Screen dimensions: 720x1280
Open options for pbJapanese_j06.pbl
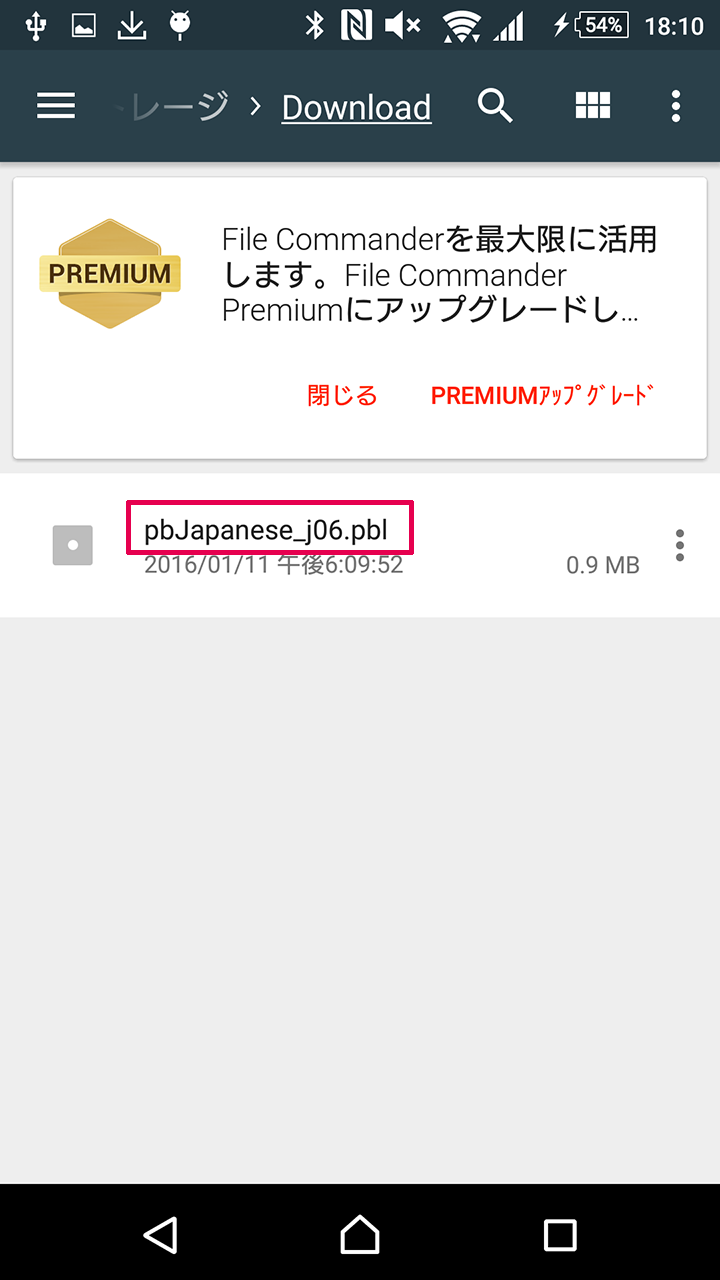680,545
